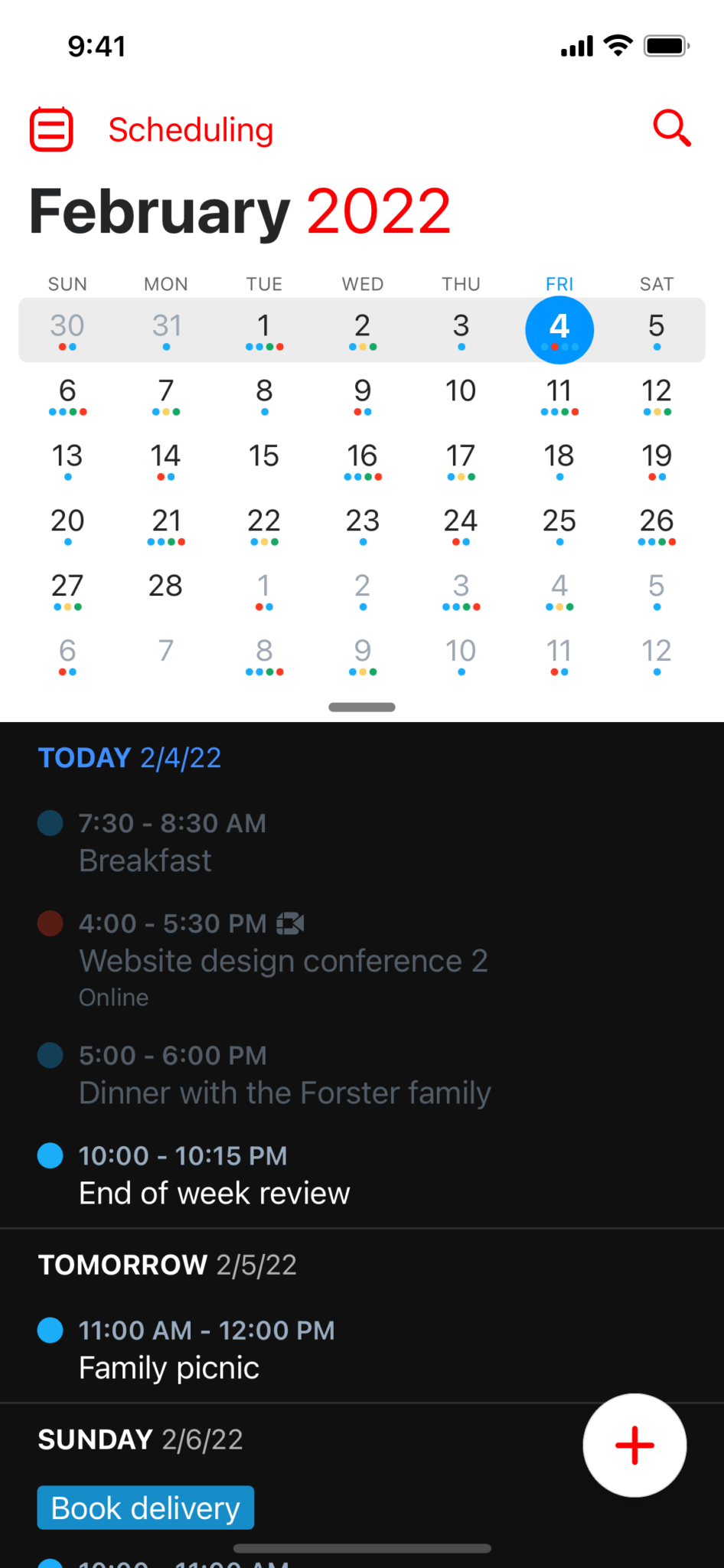724x1568 pixels.
Task: Select February 11 on the calendar
Action: pos(559,396)
